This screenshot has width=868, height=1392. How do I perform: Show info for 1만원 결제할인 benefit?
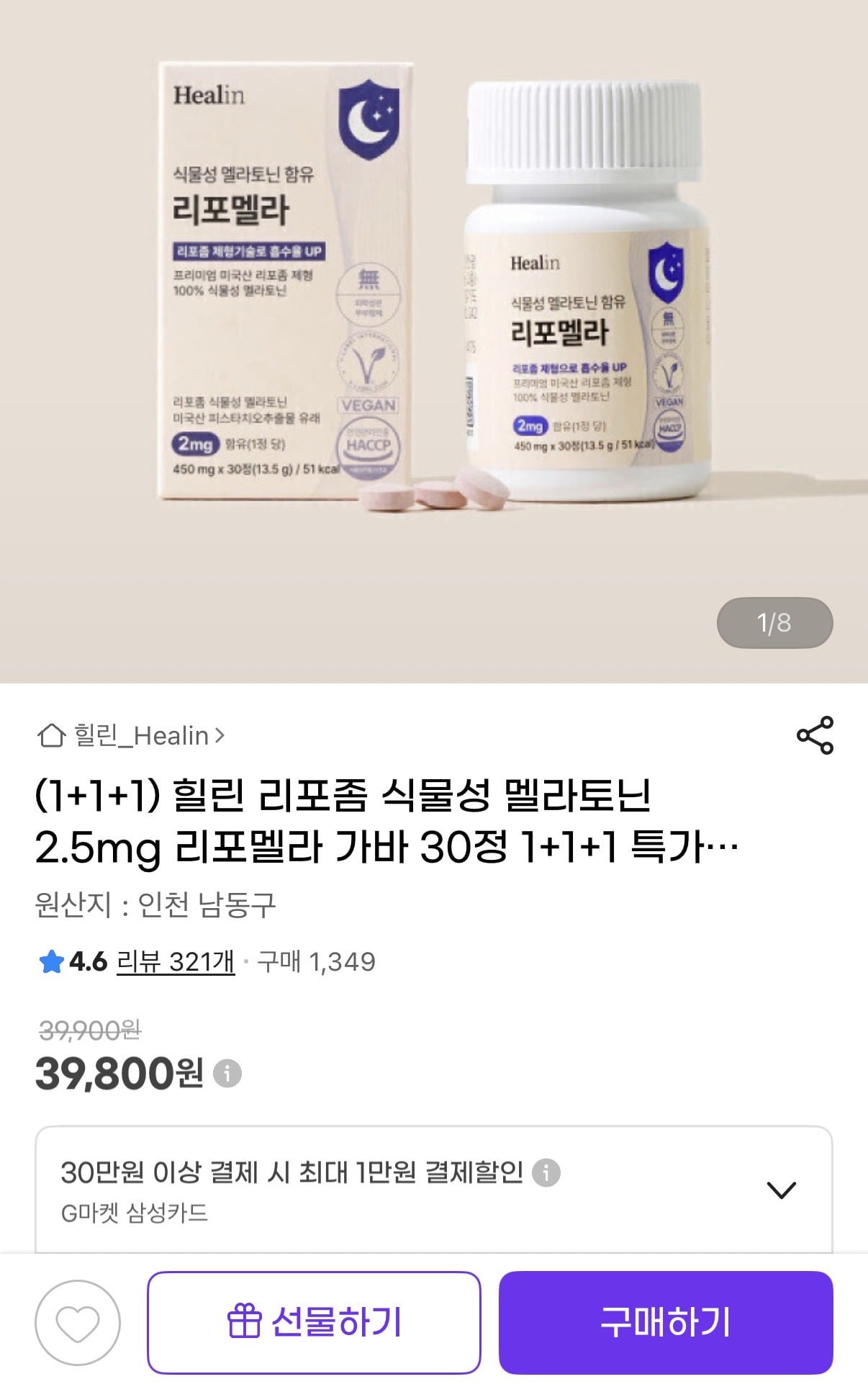[546, 1172]
